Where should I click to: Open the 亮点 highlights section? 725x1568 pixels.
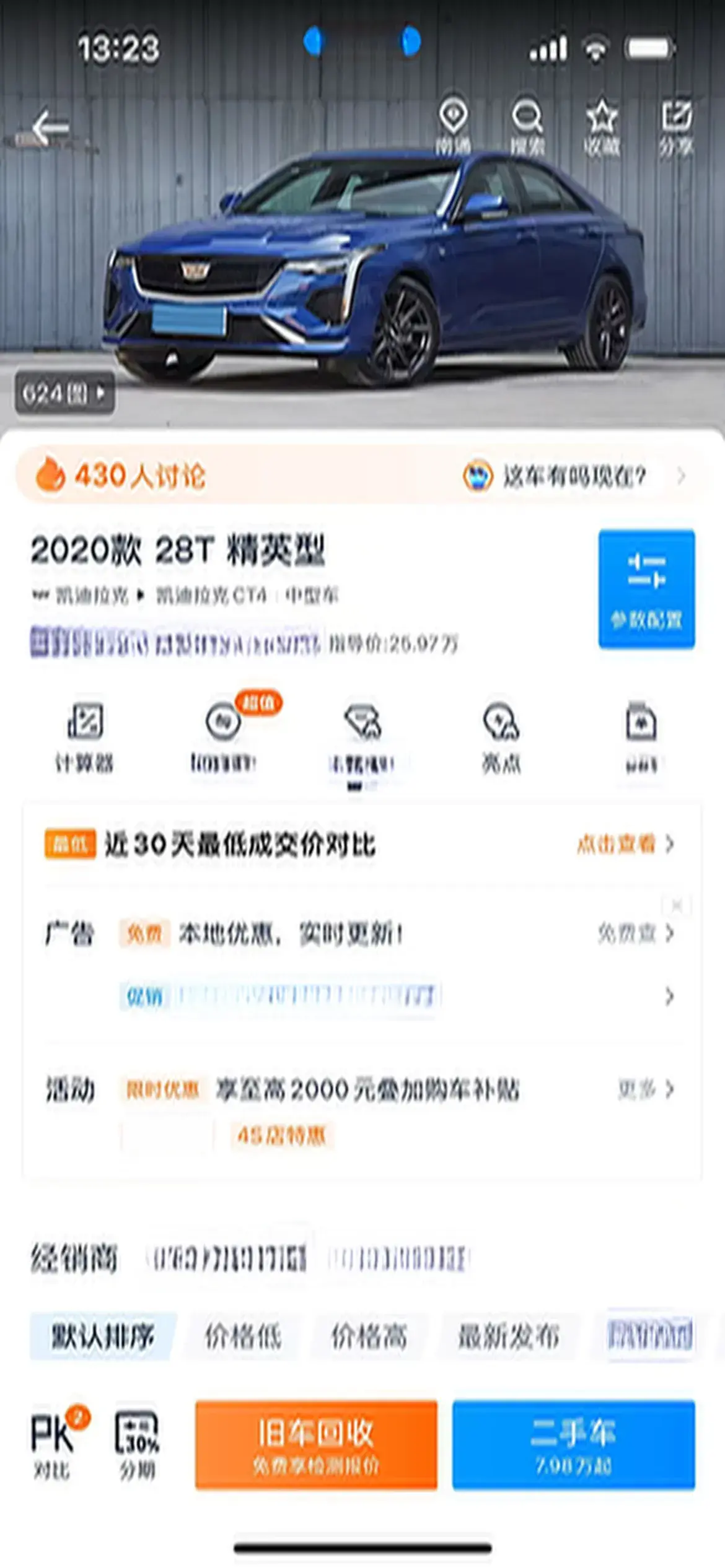(501, 737)
